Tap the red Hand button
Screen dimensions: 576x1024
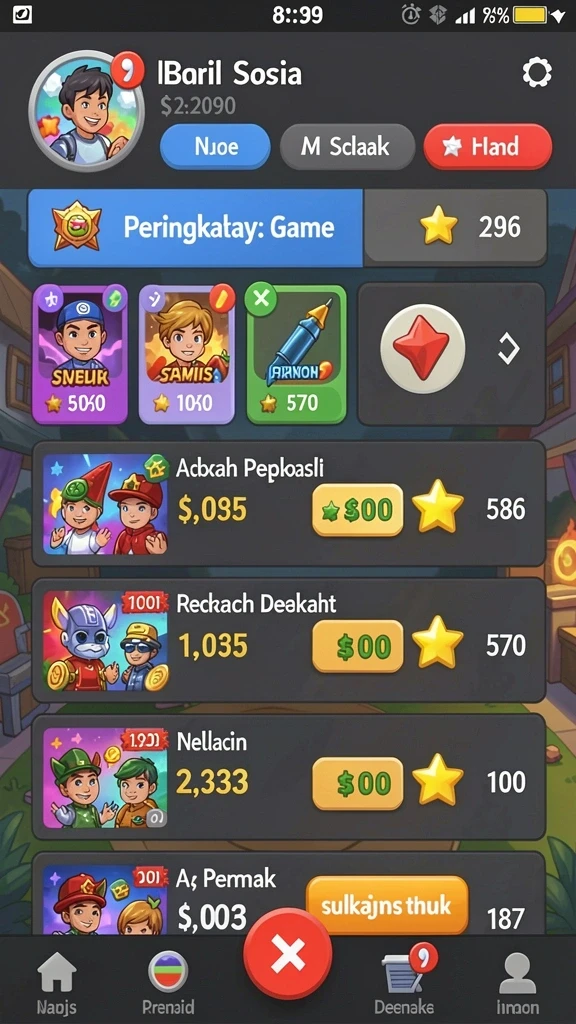tap(488, 147)
